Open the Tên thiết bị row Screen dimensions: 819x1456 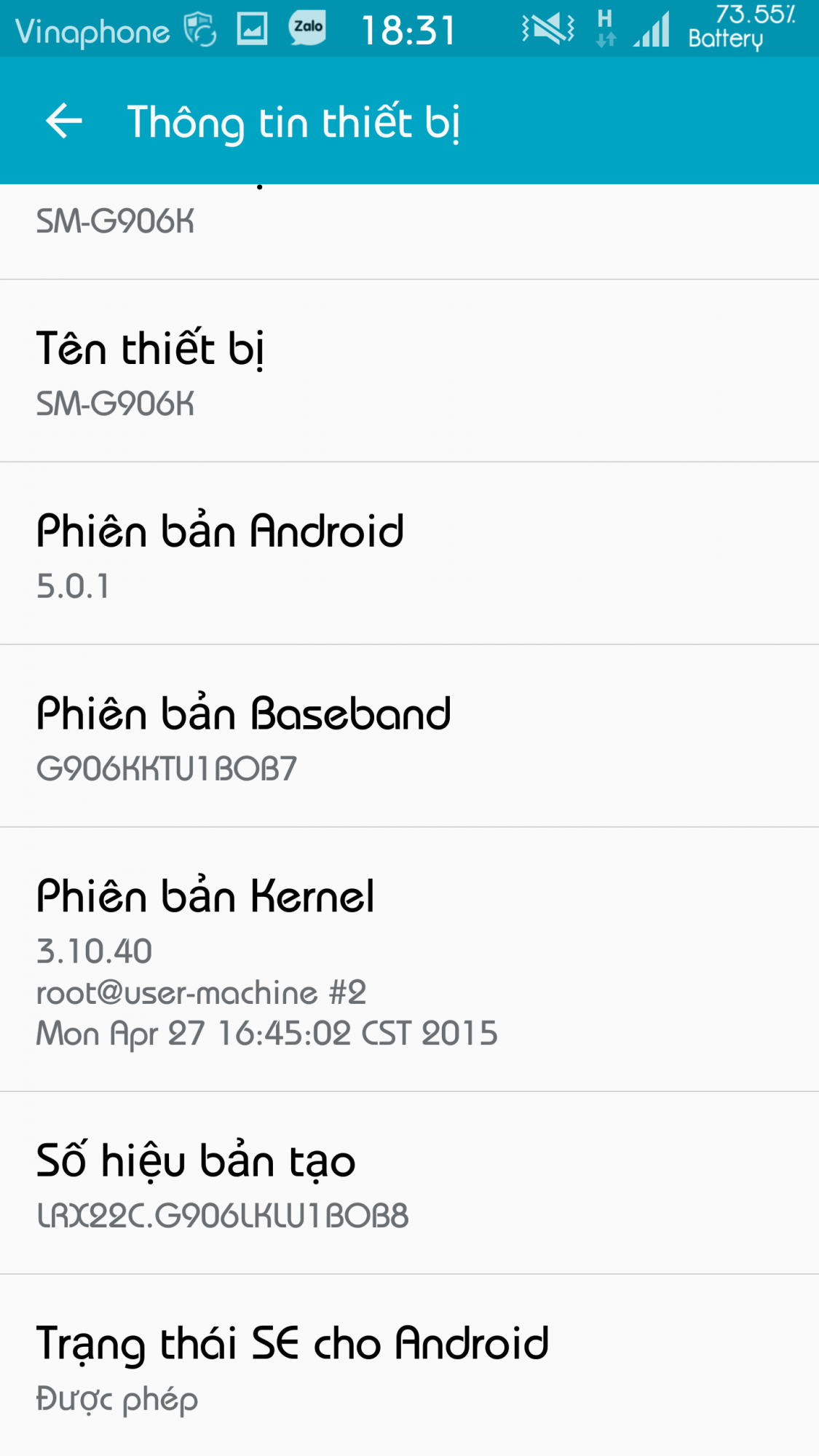pos(409,371)
